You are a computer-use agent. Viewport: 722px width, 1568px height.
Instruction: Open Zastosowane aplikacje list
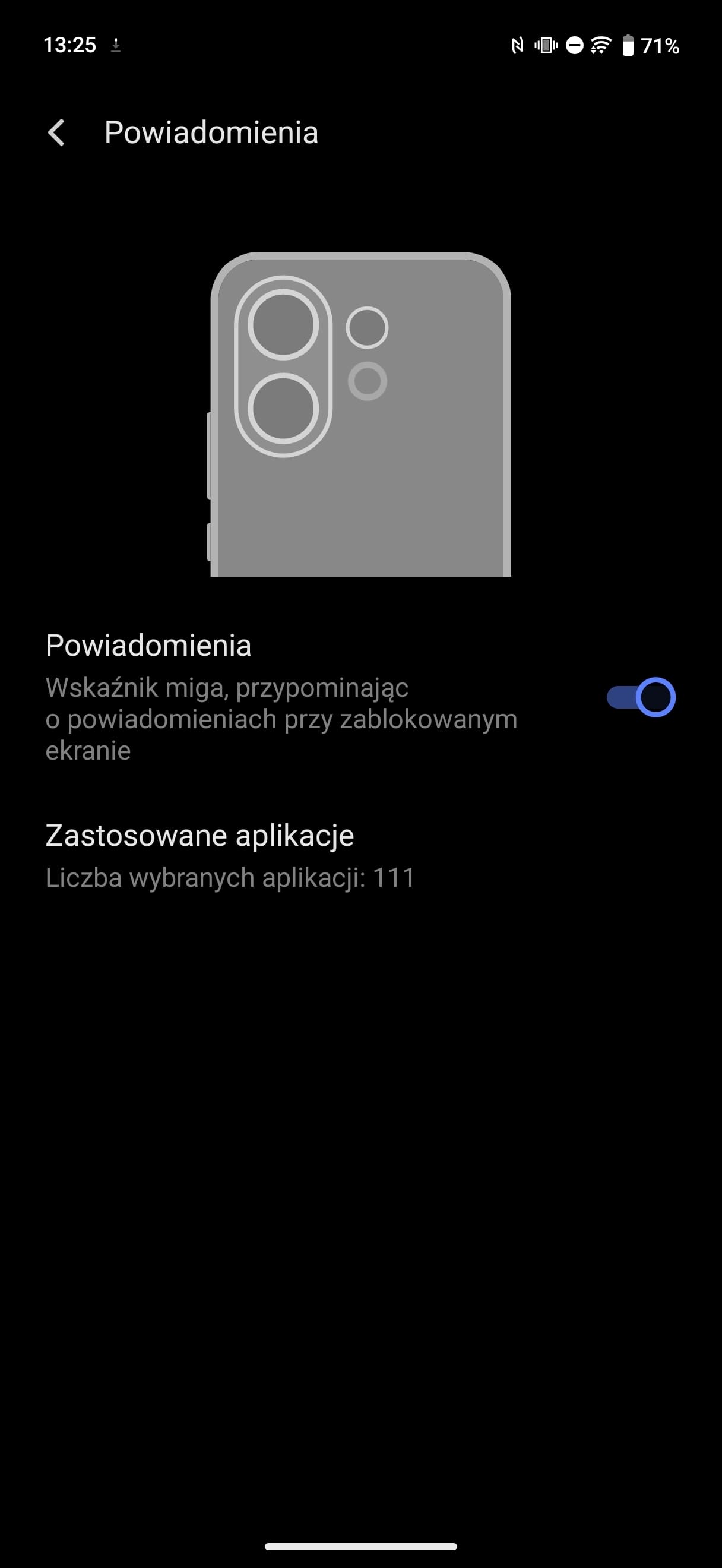pos(360,855)
